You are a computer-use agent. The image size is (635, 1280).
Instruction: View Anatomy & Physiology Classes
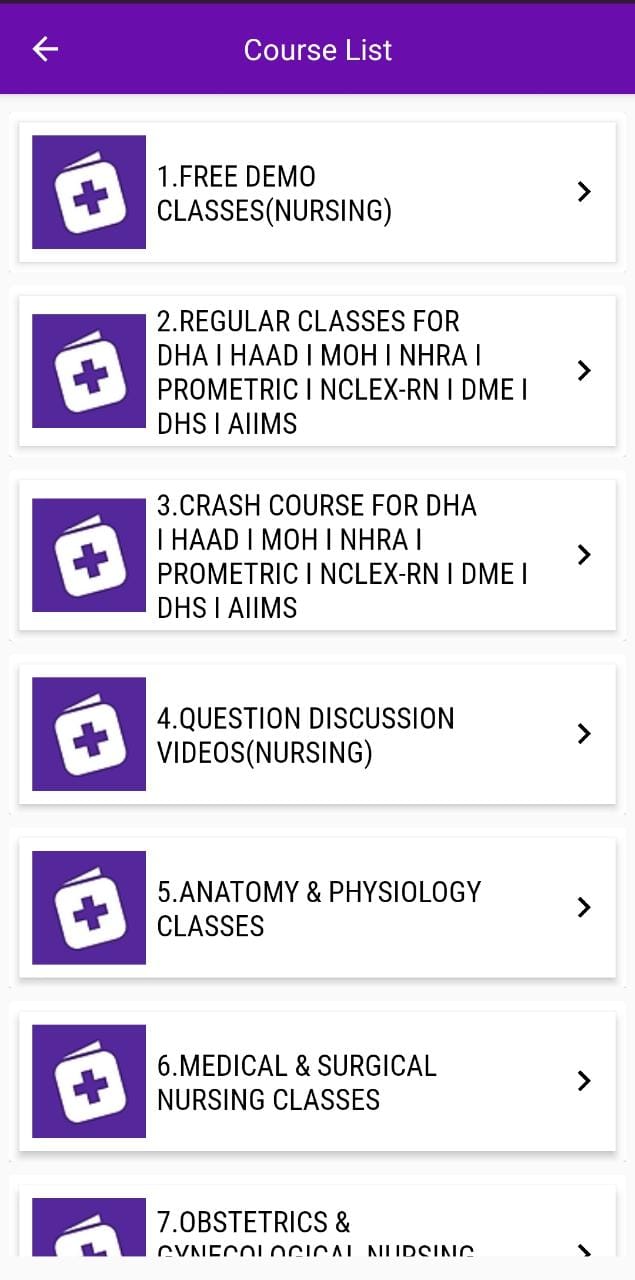point(317,908)
